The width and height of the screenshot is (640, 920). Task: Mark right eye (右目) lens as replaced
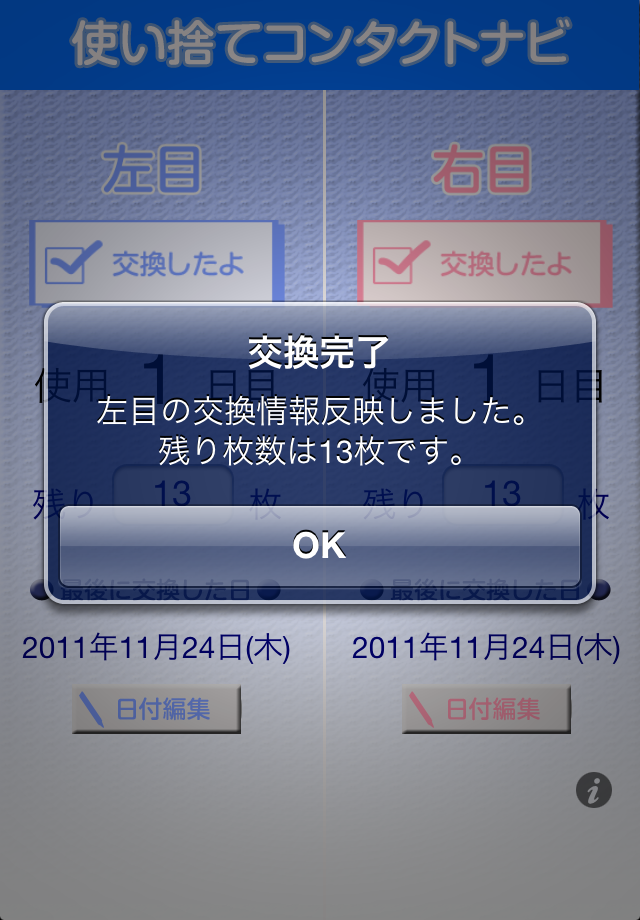click(x=483, y=262)
